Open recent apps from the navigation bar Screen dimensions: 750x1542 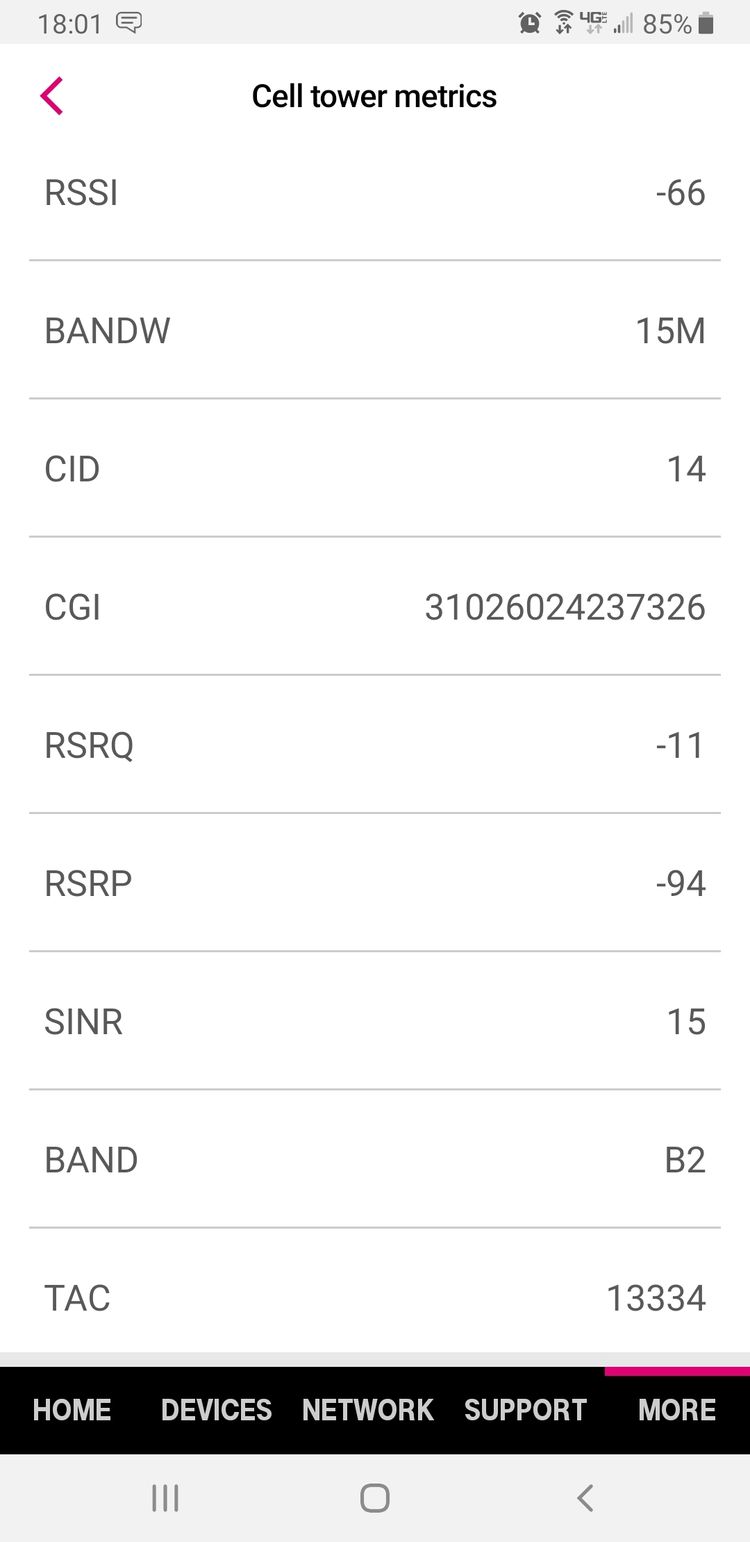click(x=165, y=1497)
